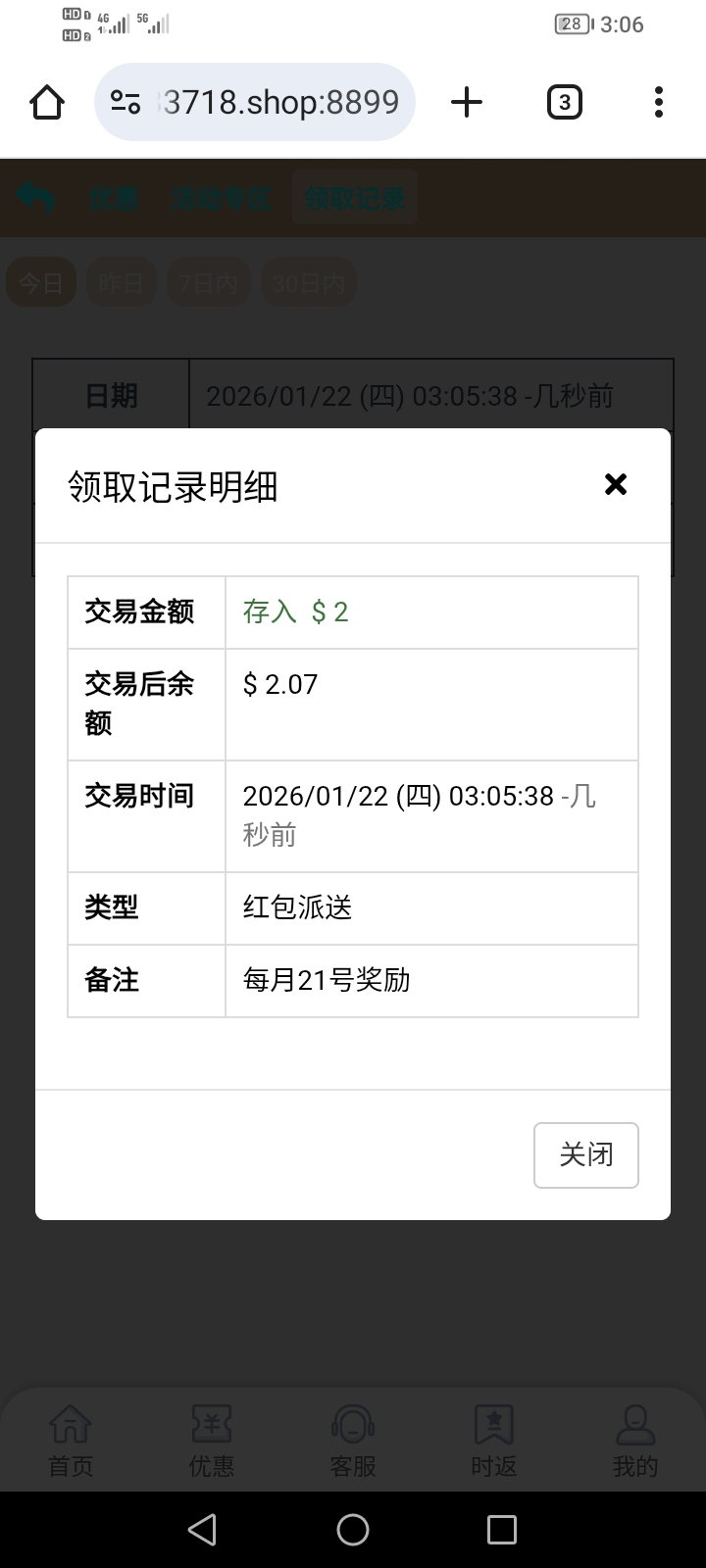Tap the address bar showing 3718.shop:8899
Screen dimensions: 706x1568
tap(265, 102)
